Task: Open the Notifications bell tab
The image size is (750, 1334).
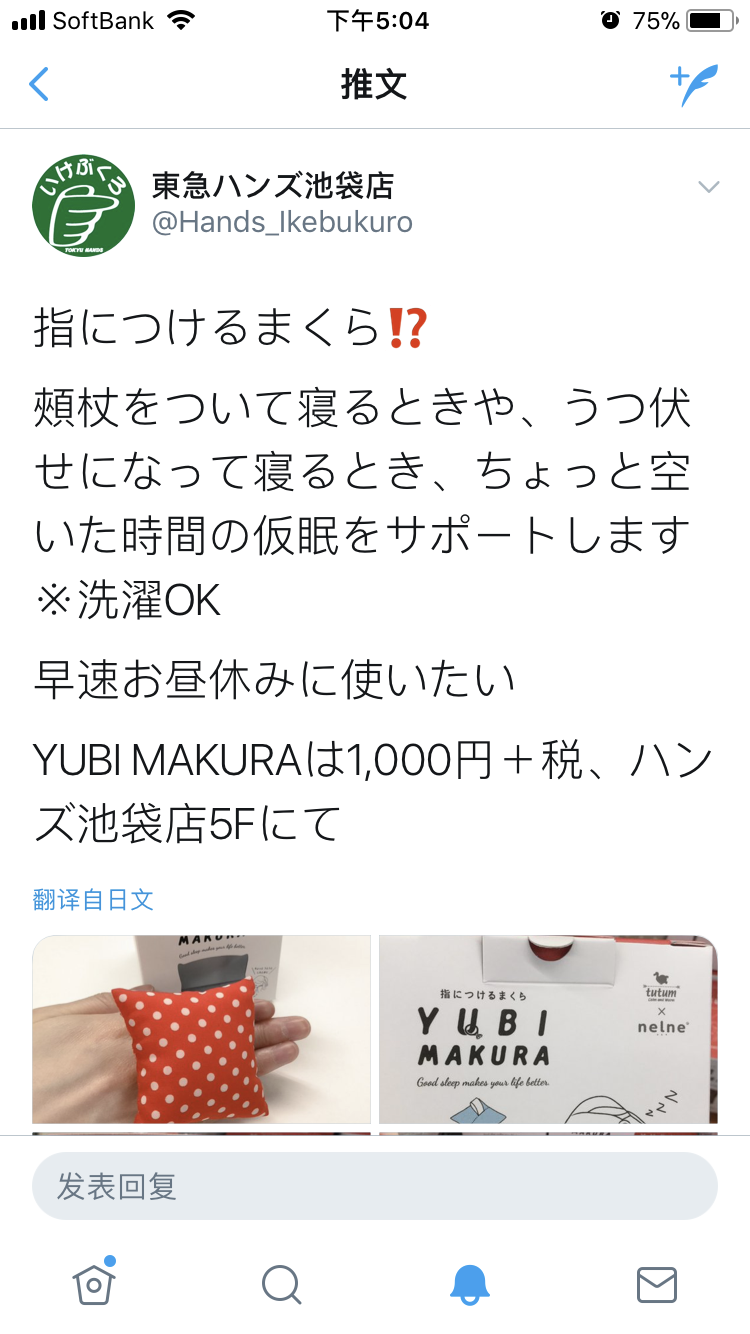Action: point(469,1284)
